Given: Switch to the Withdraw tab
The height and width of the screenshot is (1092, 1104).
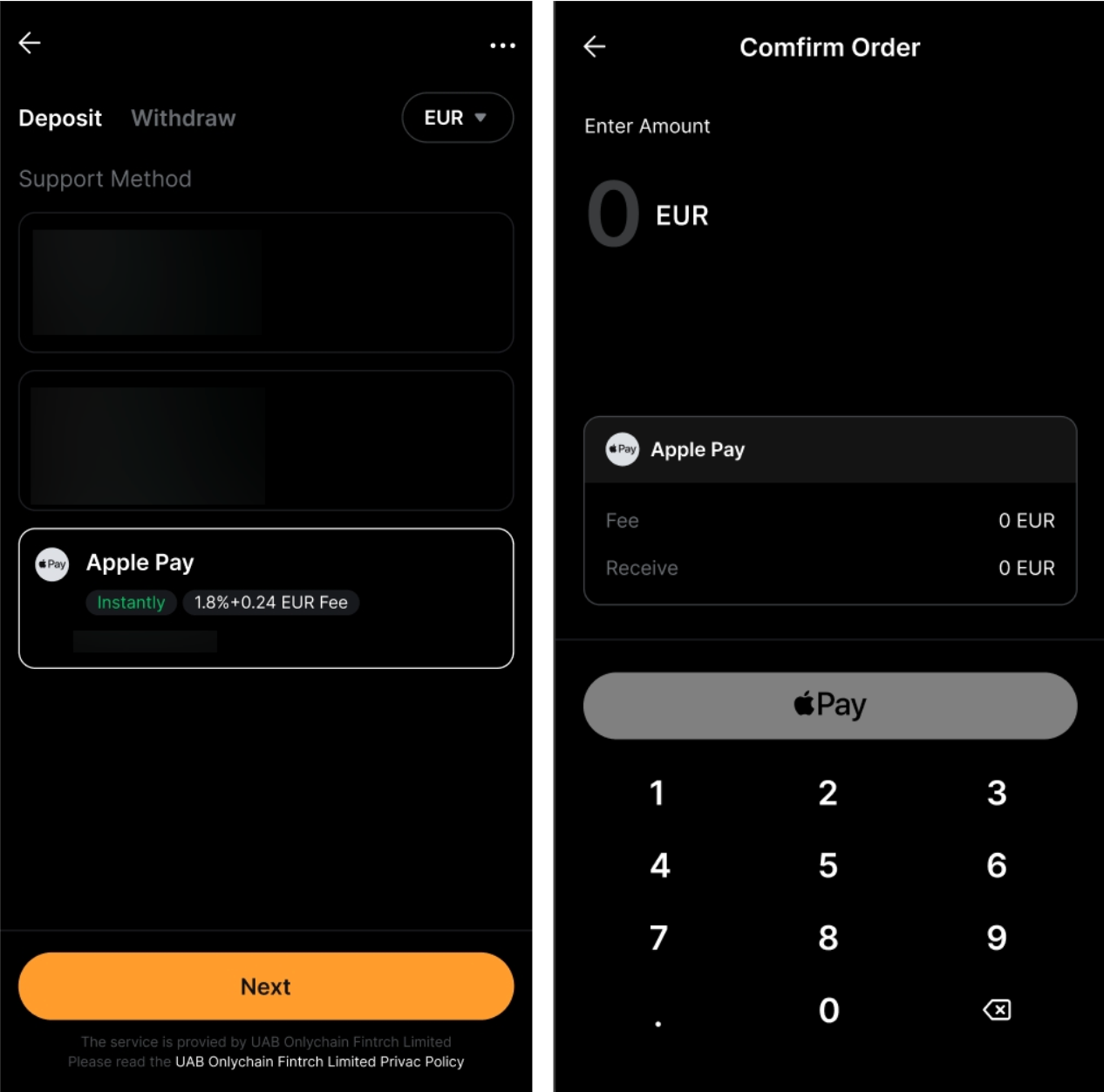Looking at the screenshot, I should 183,118.
